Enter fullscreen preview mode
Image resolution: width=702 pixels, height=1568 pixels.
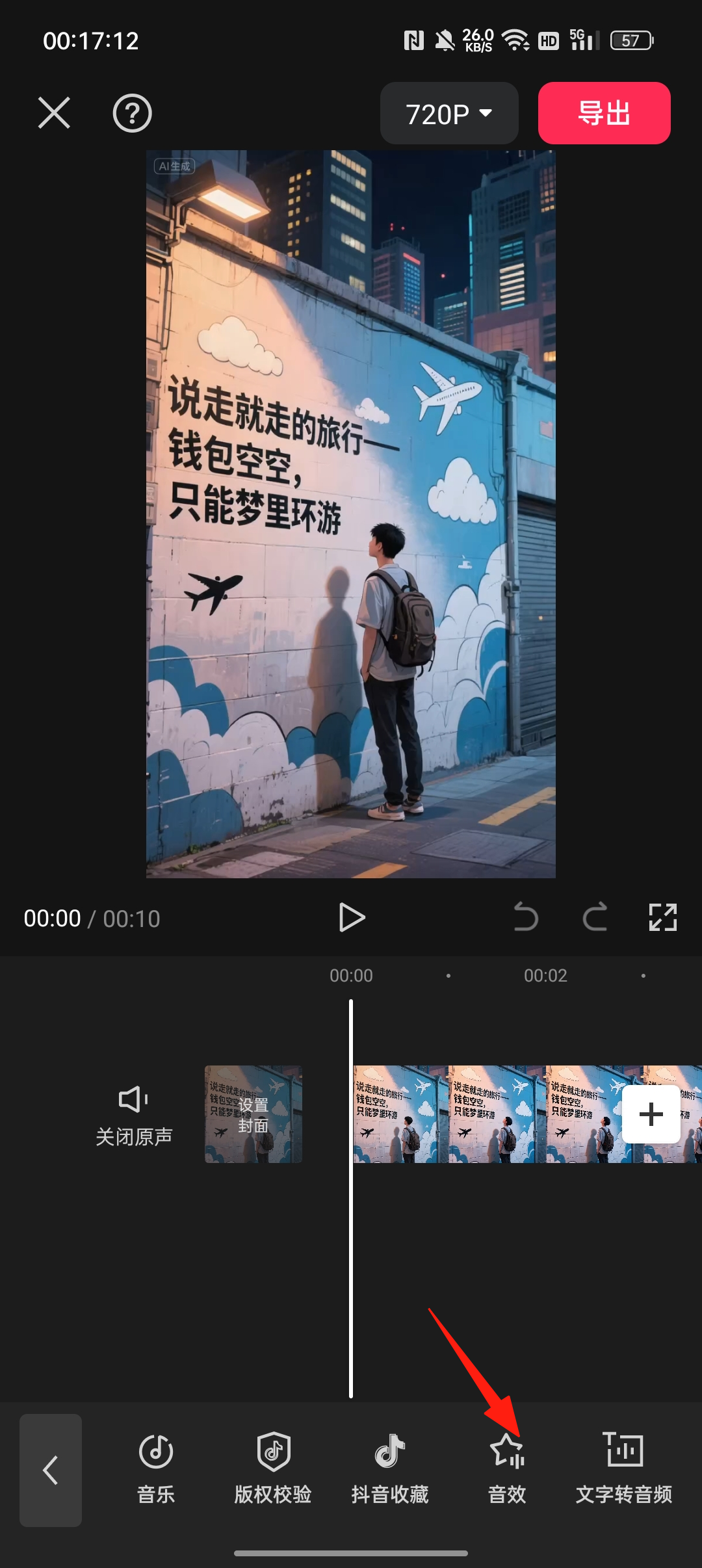click(663, 917)
